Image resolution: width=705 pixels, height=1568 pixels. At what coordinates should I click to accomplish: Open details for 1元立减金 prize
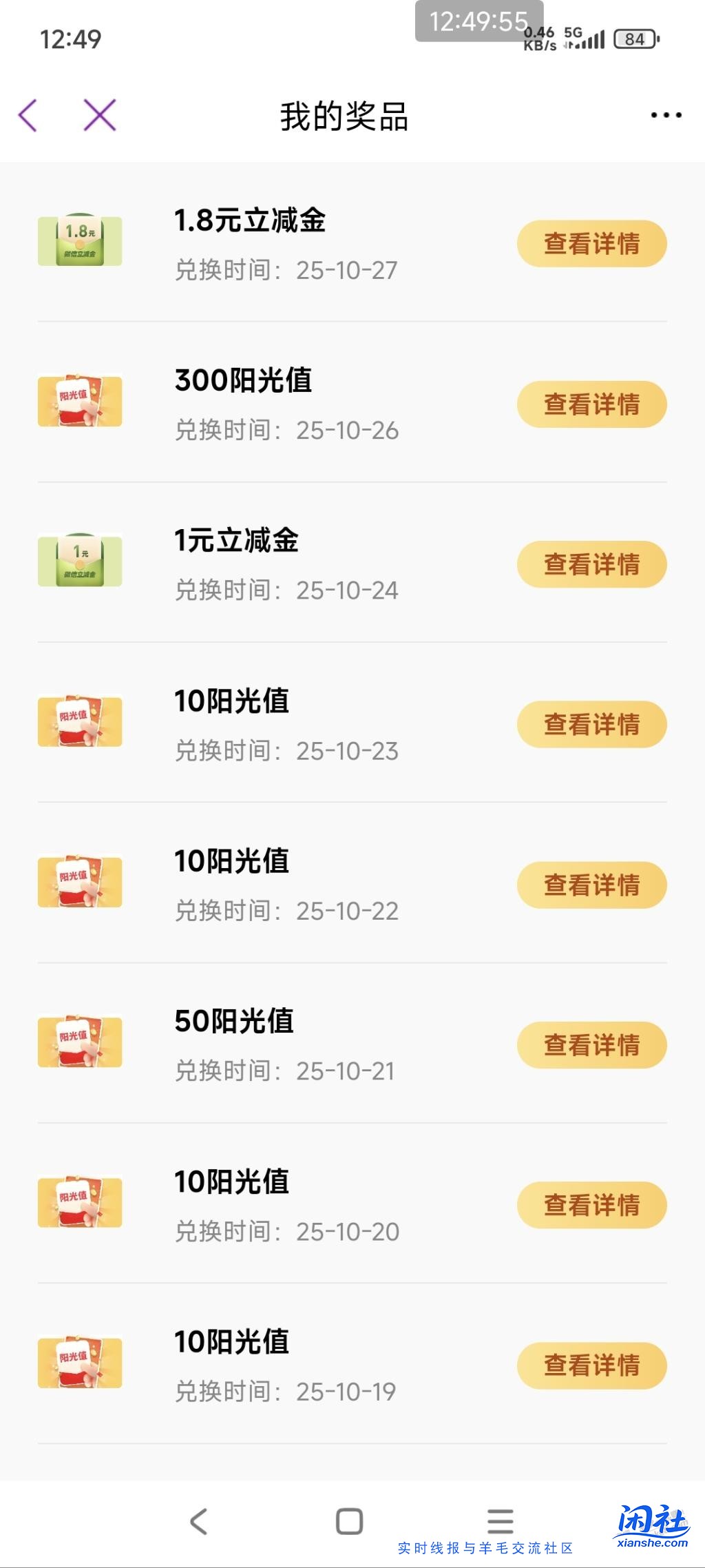(591, 564)
